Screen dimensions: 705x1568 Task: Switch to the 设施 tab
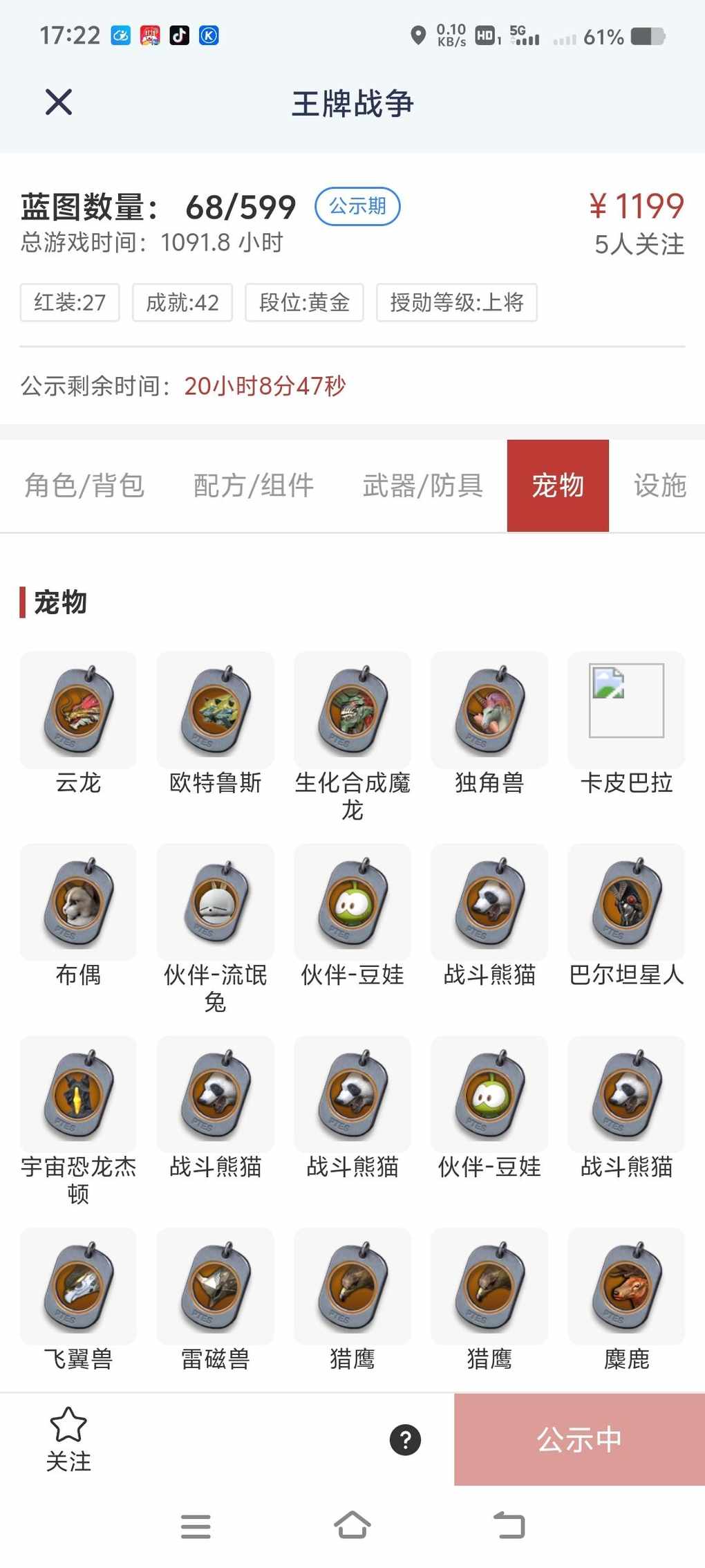[x=659, y=486]
